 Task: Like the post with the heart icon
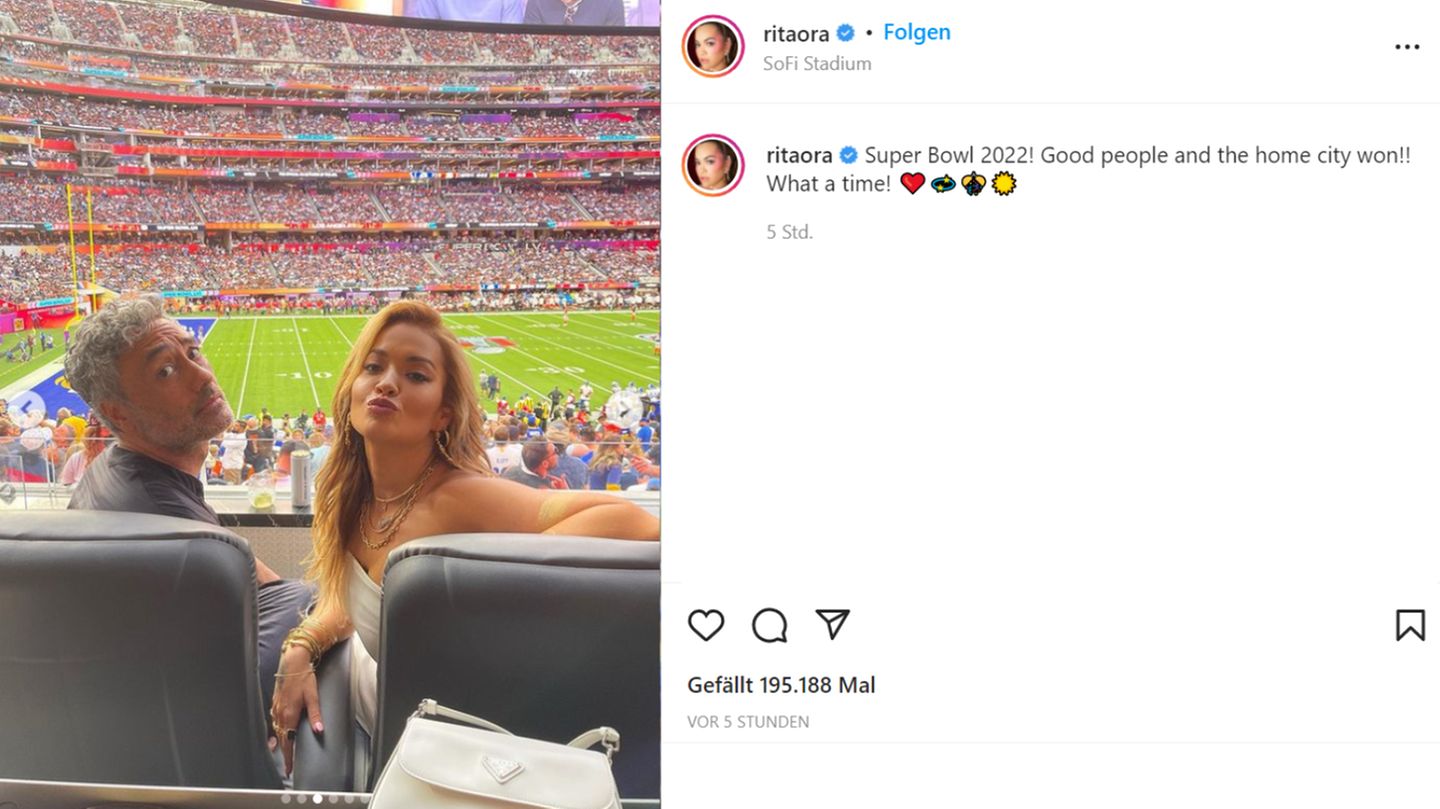(x=706, y=625)
